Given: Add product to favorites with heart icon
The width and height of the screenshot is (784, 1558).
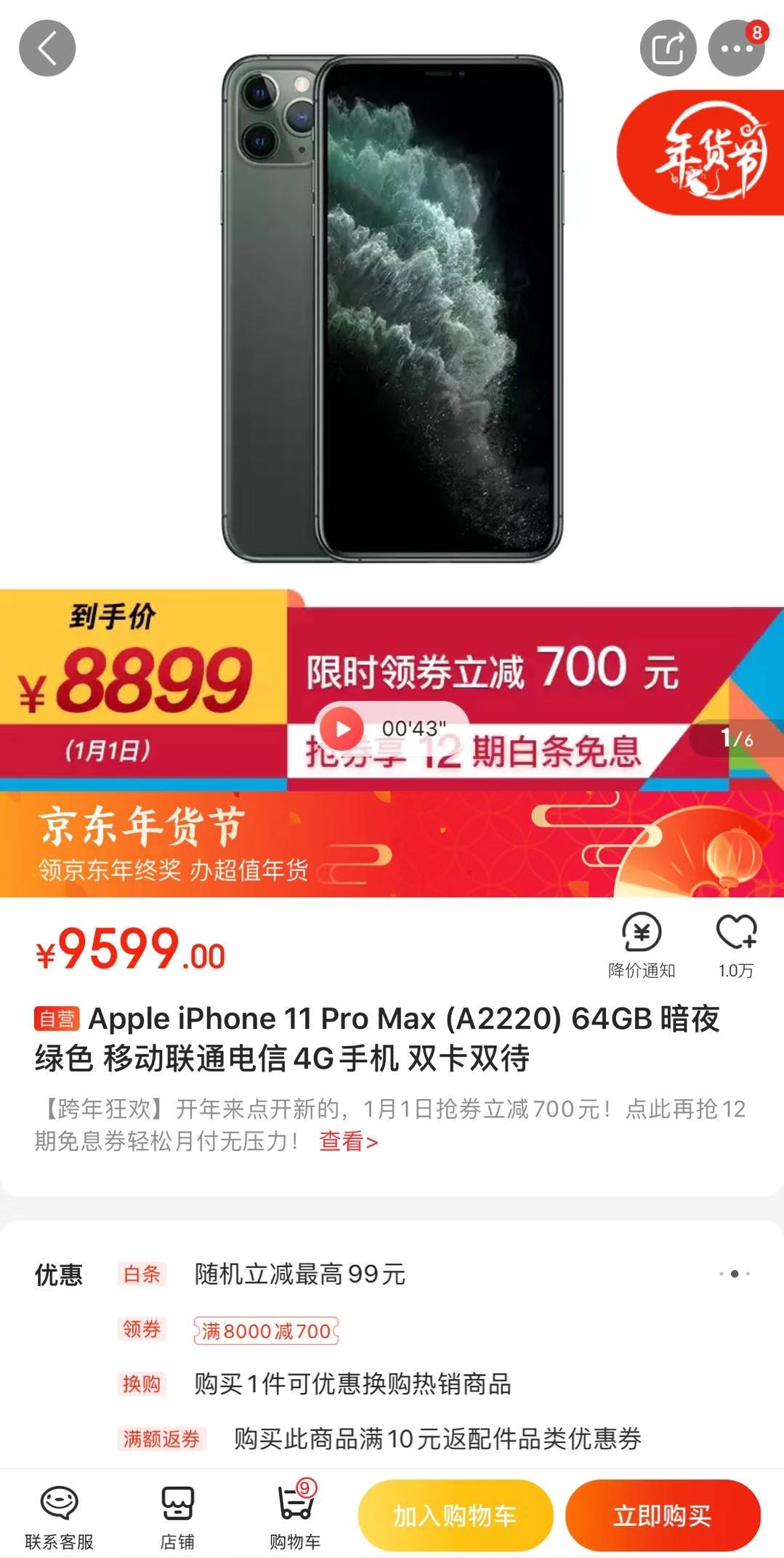Looking at the screenshot, I should click(736, 944).
